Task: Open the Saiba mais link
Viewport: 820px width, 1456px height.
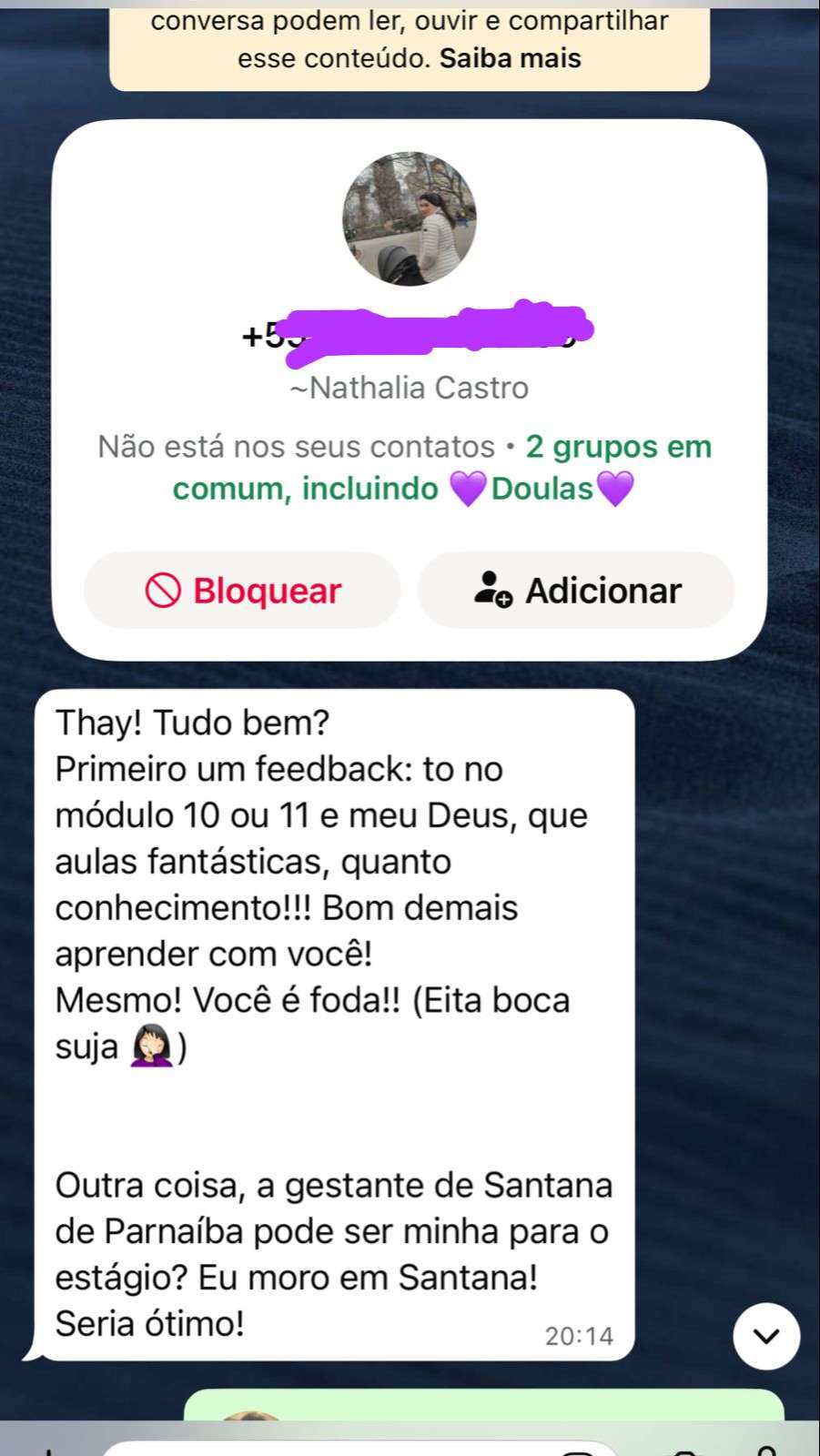Action: pos(511,57)
